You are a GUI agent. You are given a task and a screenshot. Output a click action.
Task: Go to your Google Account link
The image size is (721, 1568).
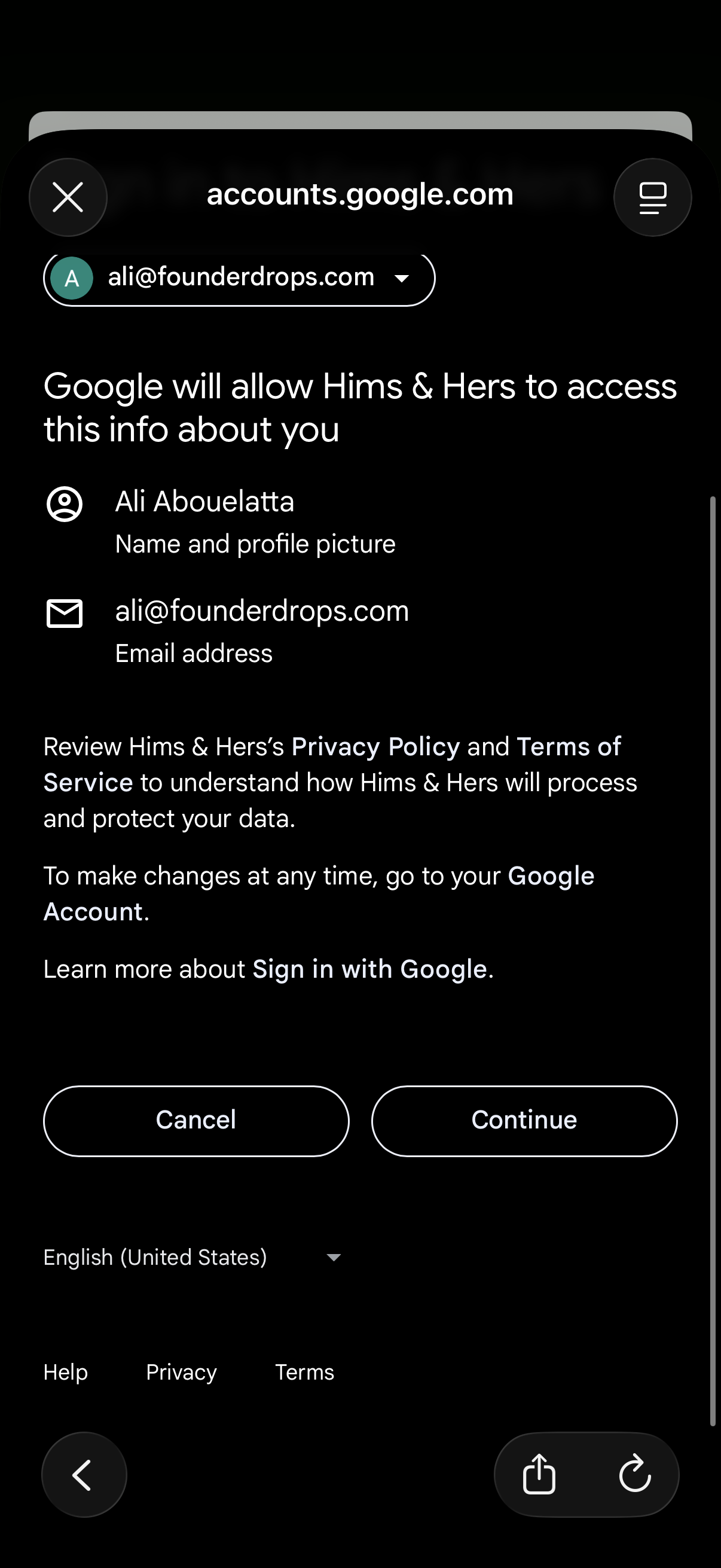tap(551, 875)
